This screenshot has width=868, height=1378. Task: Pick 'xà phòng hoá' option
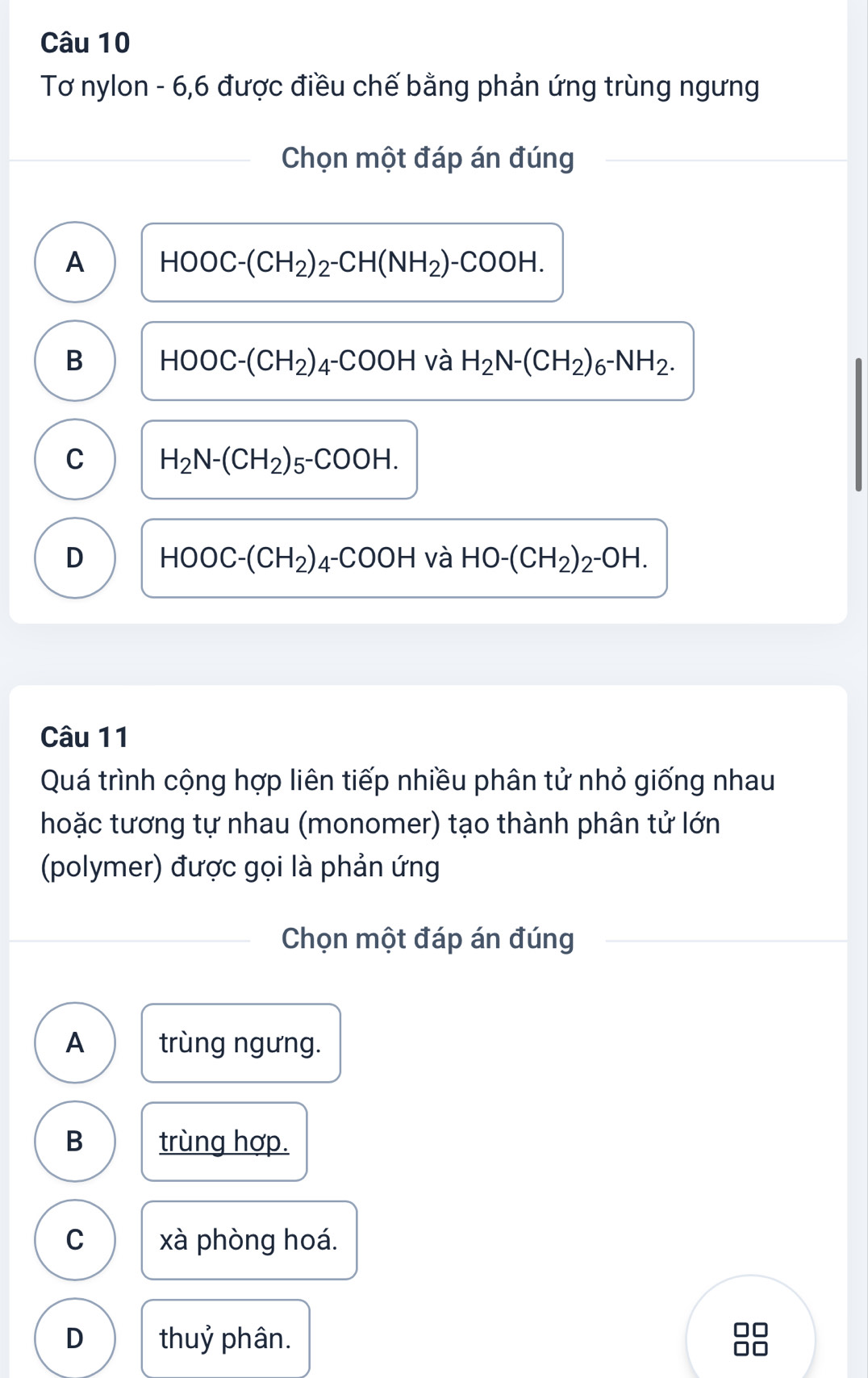click(x=75, y=1239)
